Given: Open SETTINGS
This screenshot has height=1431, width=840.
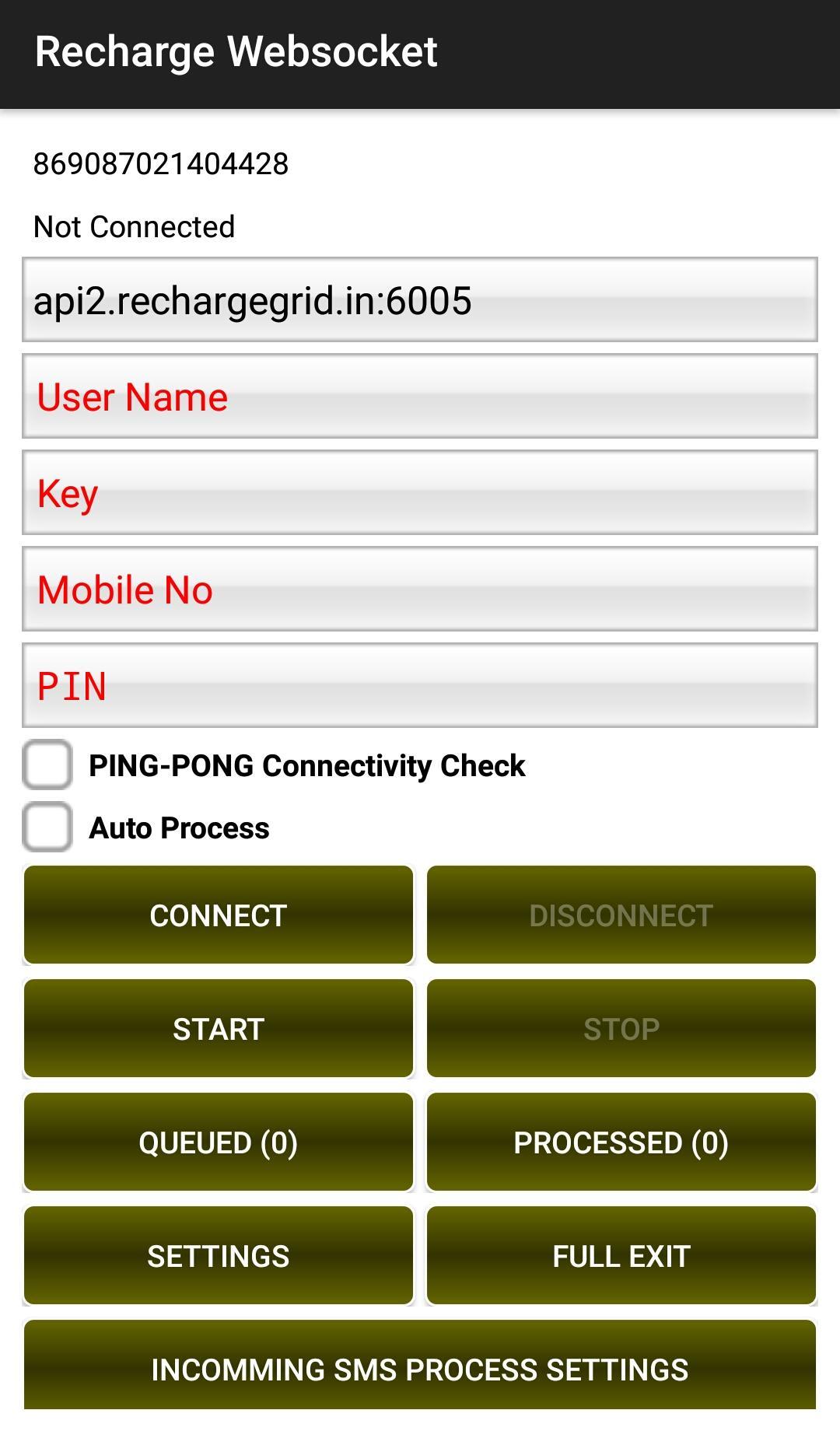Looking at the screenshot, I should tap(219, 1255).
